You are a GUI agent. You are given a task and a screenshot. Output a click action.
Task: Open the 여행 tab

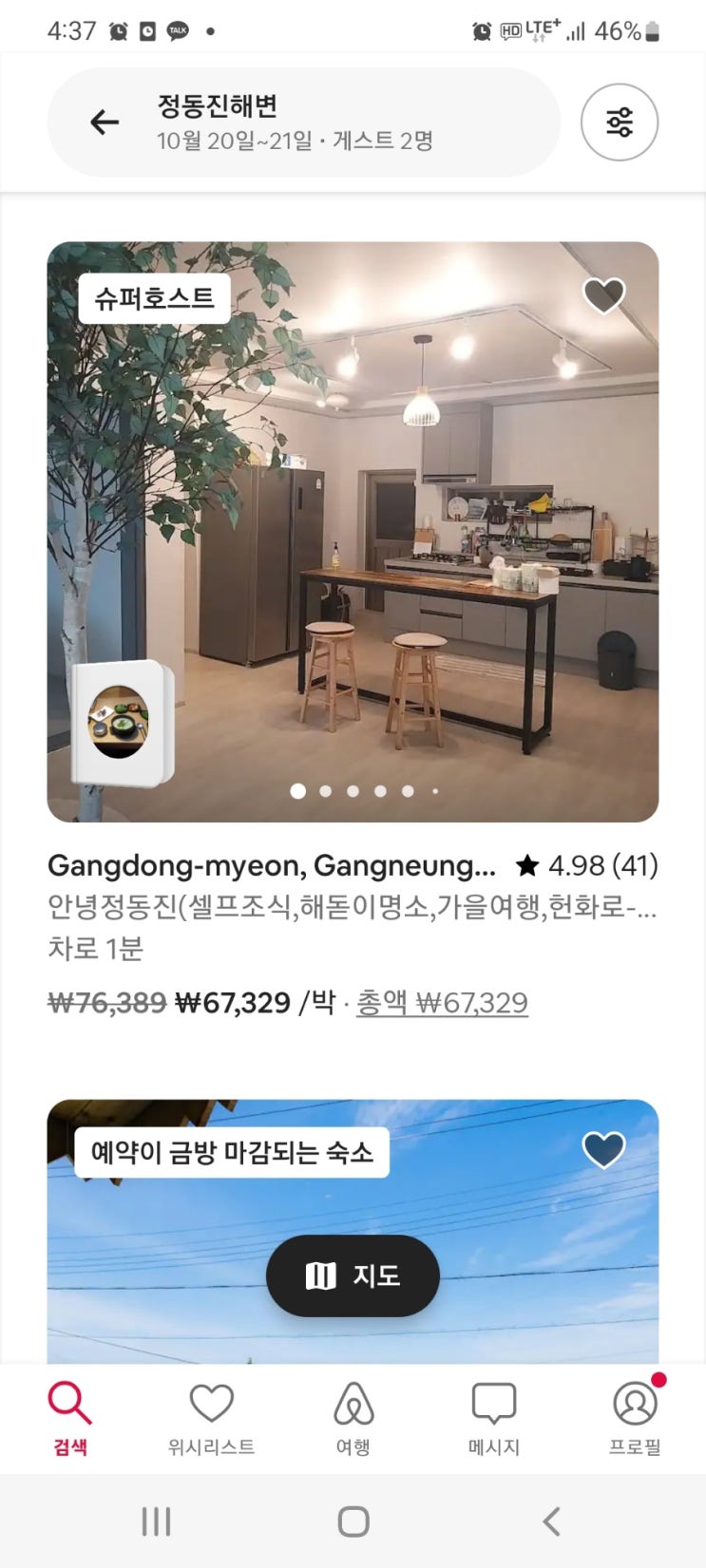point(353,1418)
